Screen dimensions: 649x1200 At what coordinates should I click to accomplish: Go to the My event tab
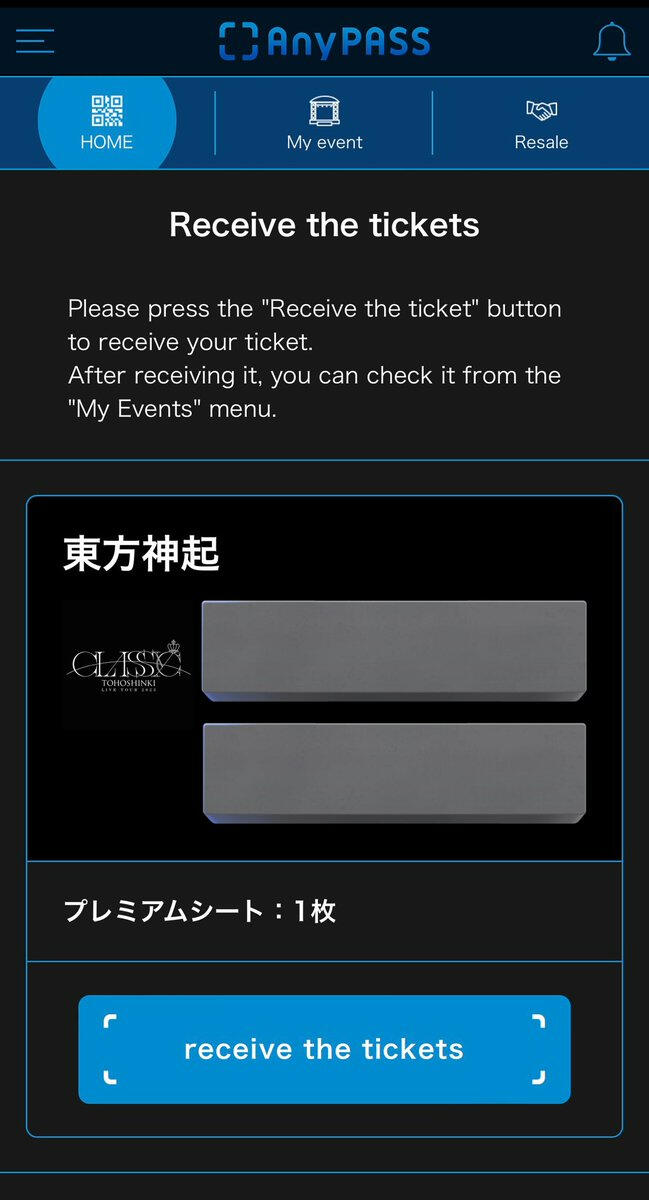pos(324,123)
